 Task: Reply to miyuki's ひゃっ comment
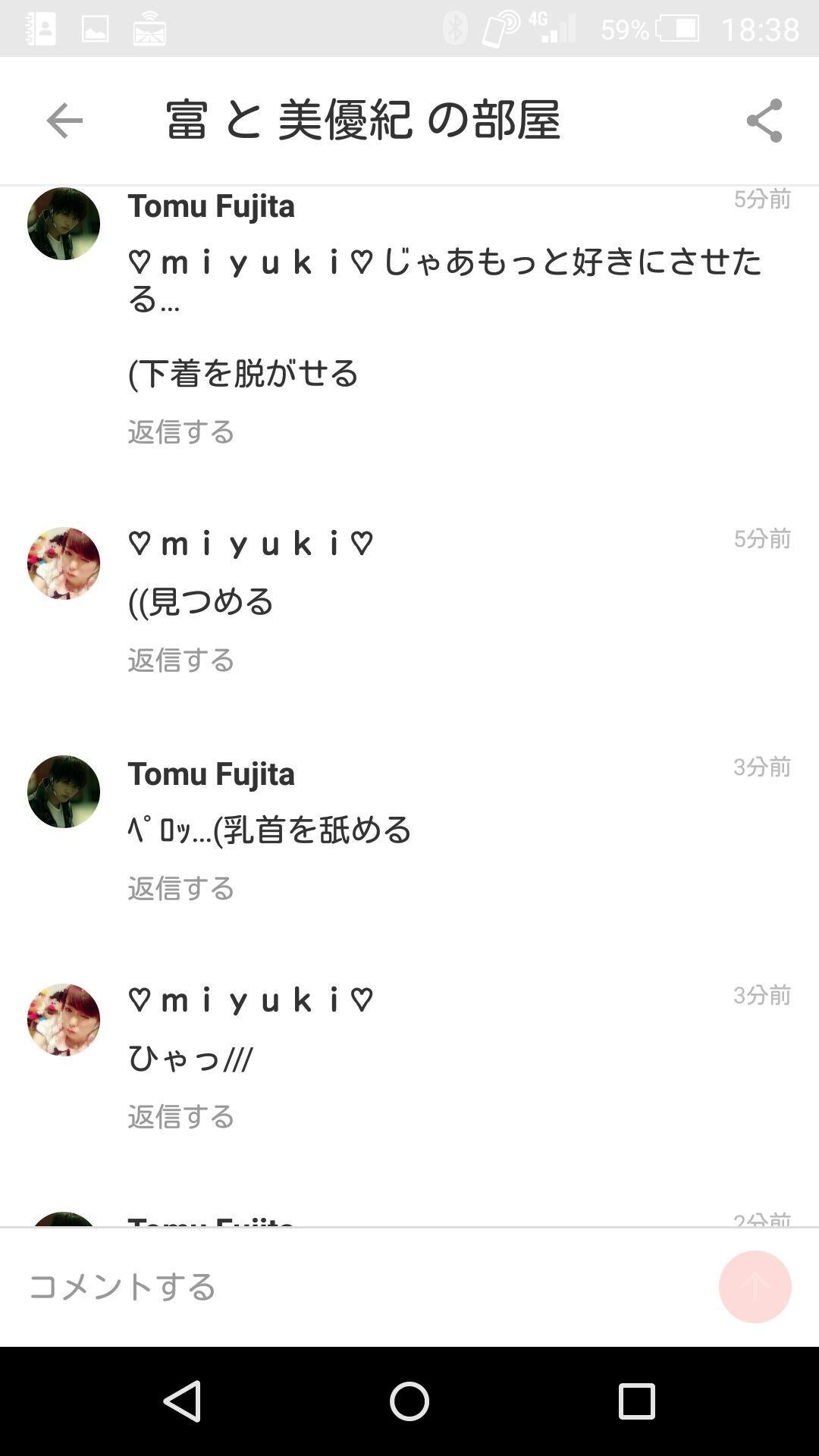click(x=180, y=1116)
